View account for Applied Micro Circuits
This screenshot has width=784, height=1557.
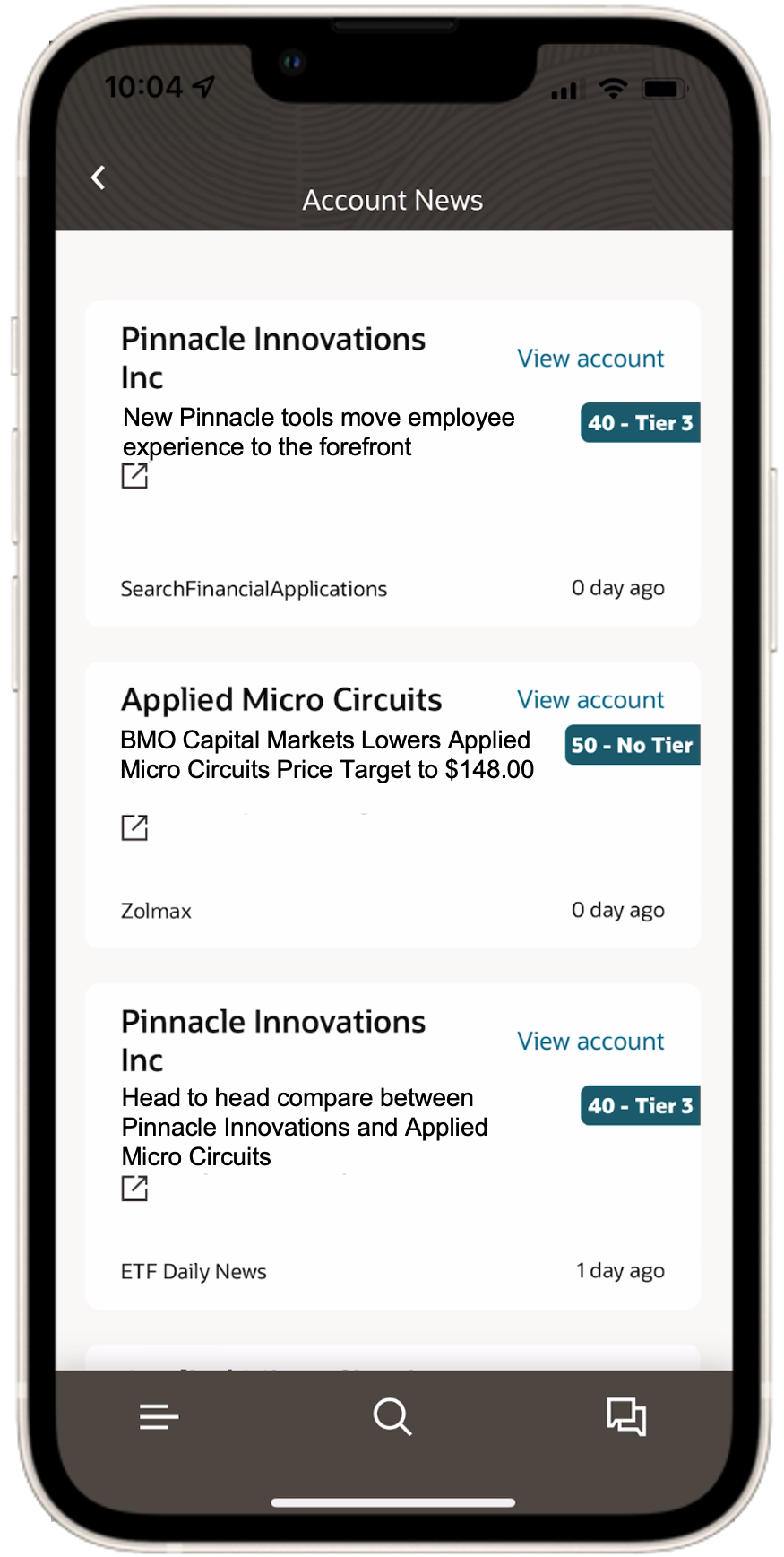(590, 700)
